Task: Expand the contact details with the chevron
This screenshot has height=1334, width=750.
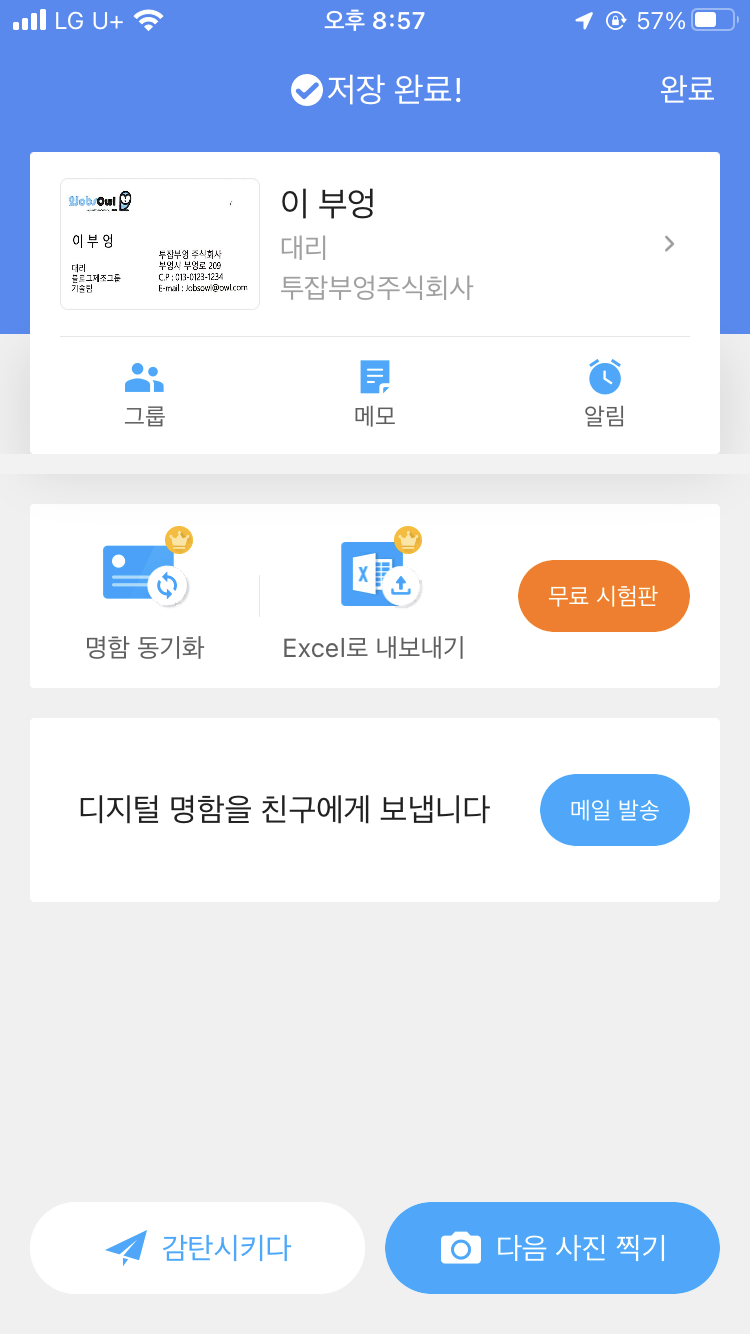Action: coord(669,243)
